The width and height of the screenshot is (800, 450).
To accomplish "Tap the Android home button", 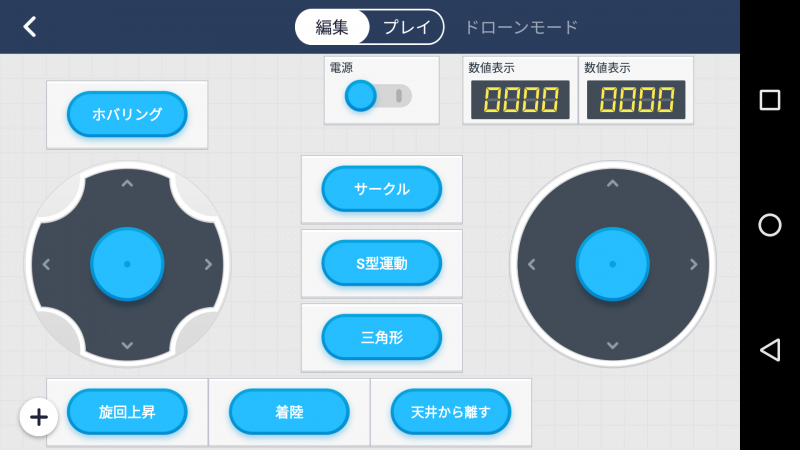I will pyautogui.click(x=770, y=225).
